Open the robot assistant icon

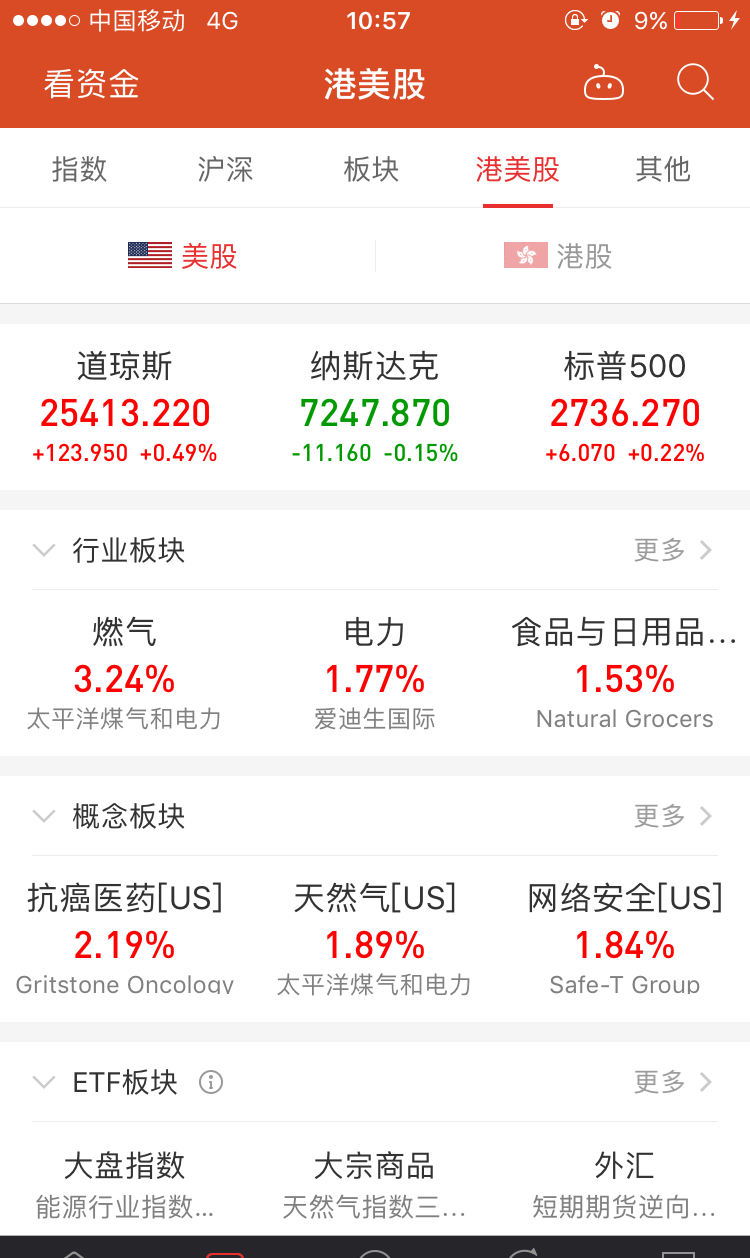[604, 83]
